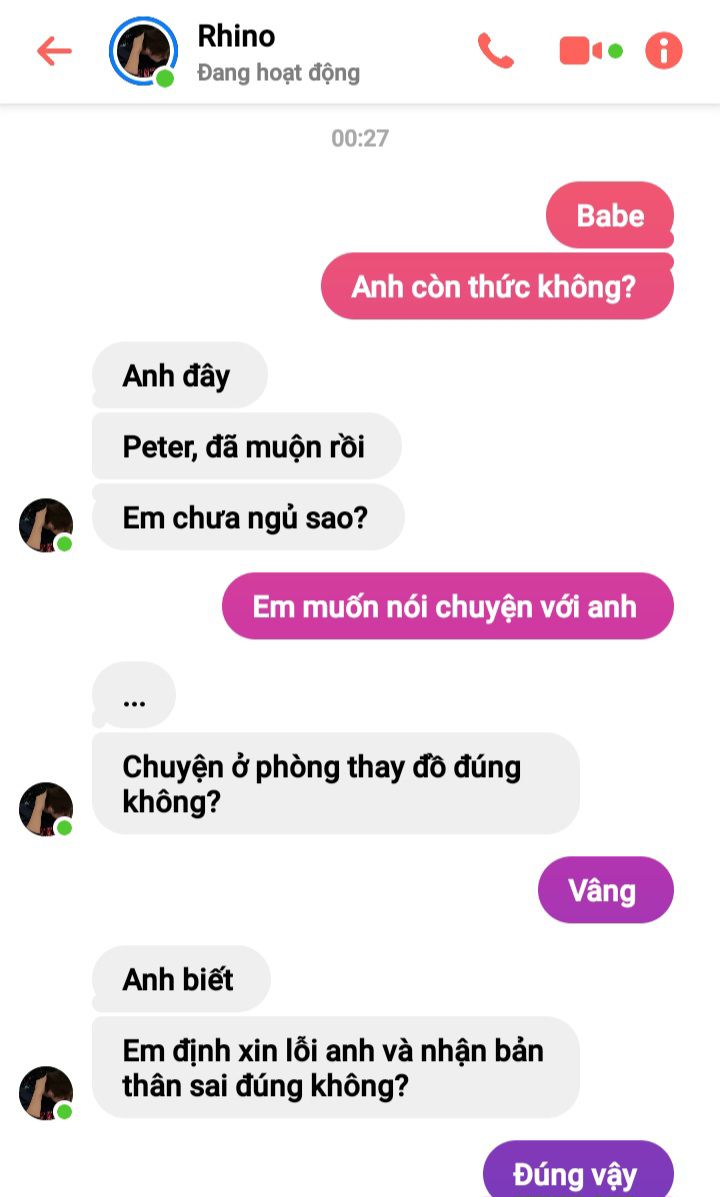Open Rhino's profile picture in header
720x1197 pixels.
(143, 51)
